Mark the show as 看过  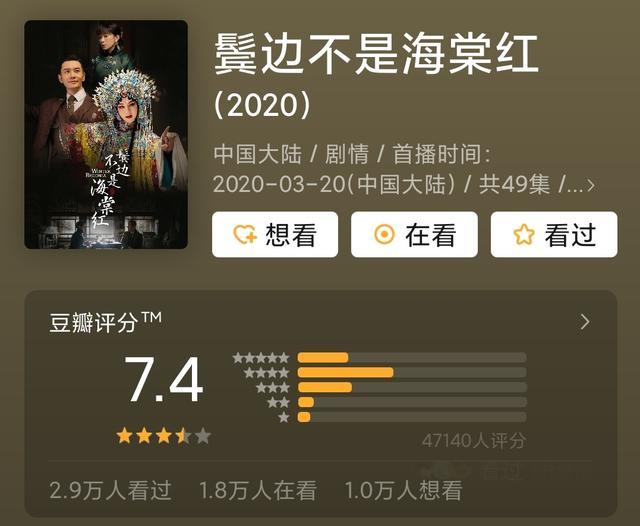553,234
